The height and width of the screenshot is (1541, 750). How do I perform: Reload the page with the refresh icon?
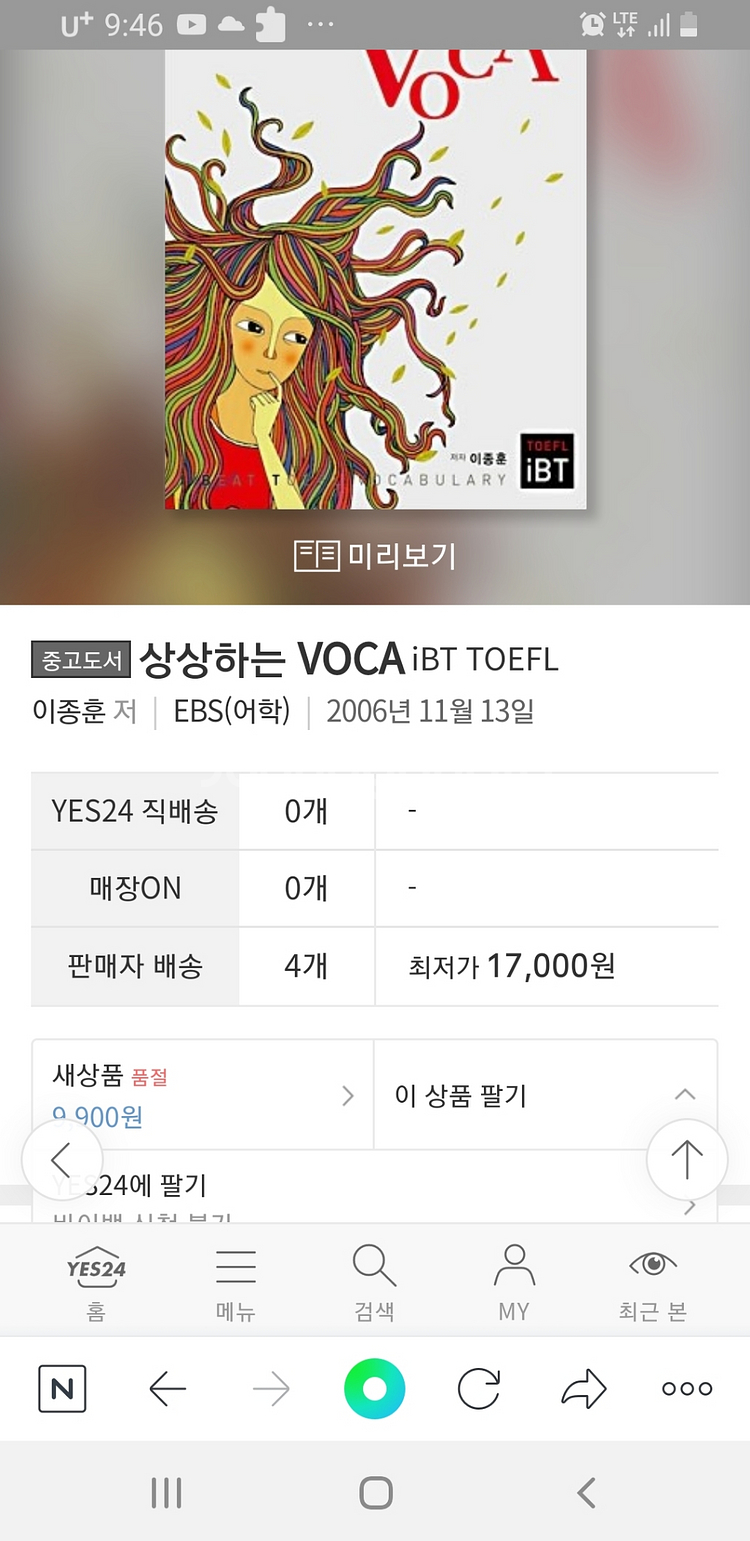(x=479, y=1388)
